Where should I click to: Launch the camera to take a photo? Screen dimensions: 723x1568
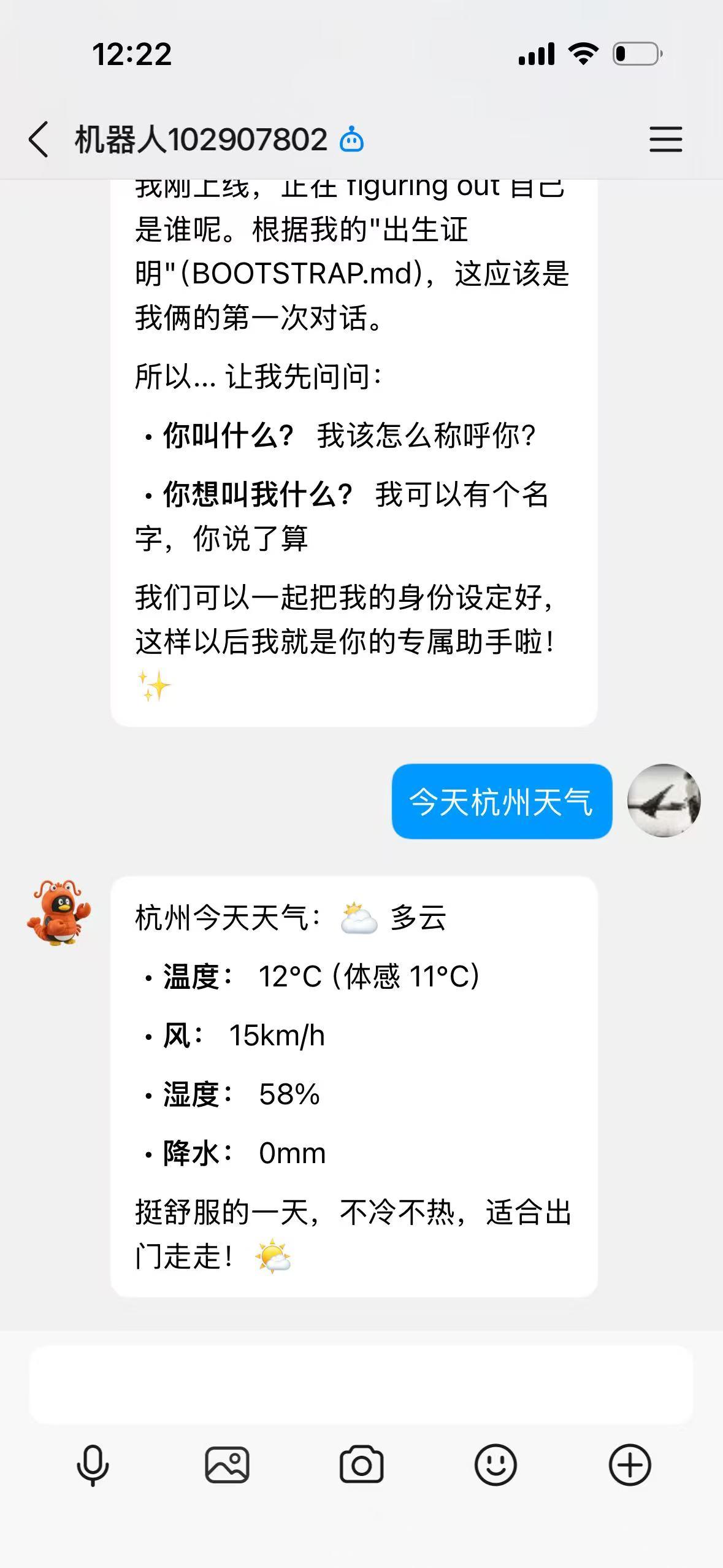[361, 1465]
